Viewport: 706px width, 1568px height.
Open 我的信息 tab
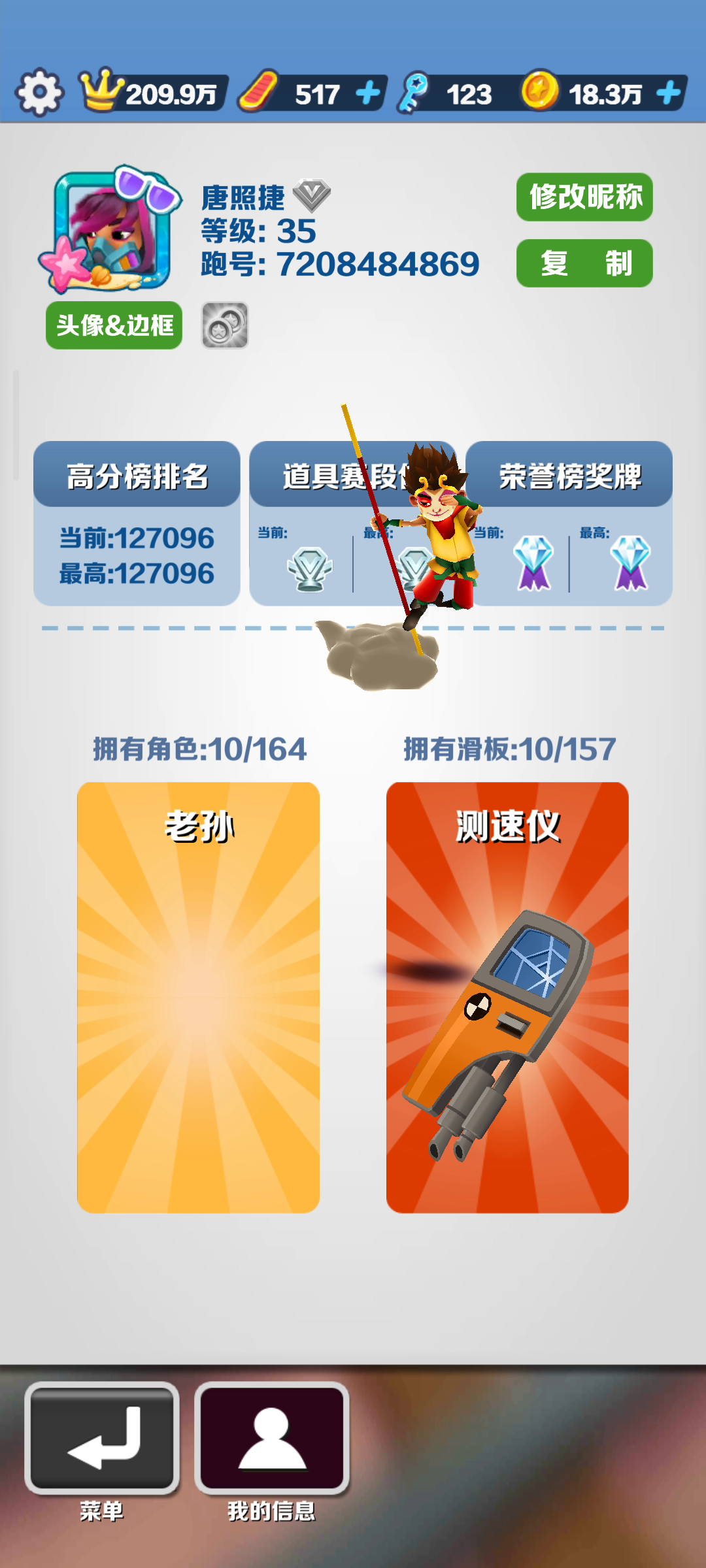click(271, 1439)
